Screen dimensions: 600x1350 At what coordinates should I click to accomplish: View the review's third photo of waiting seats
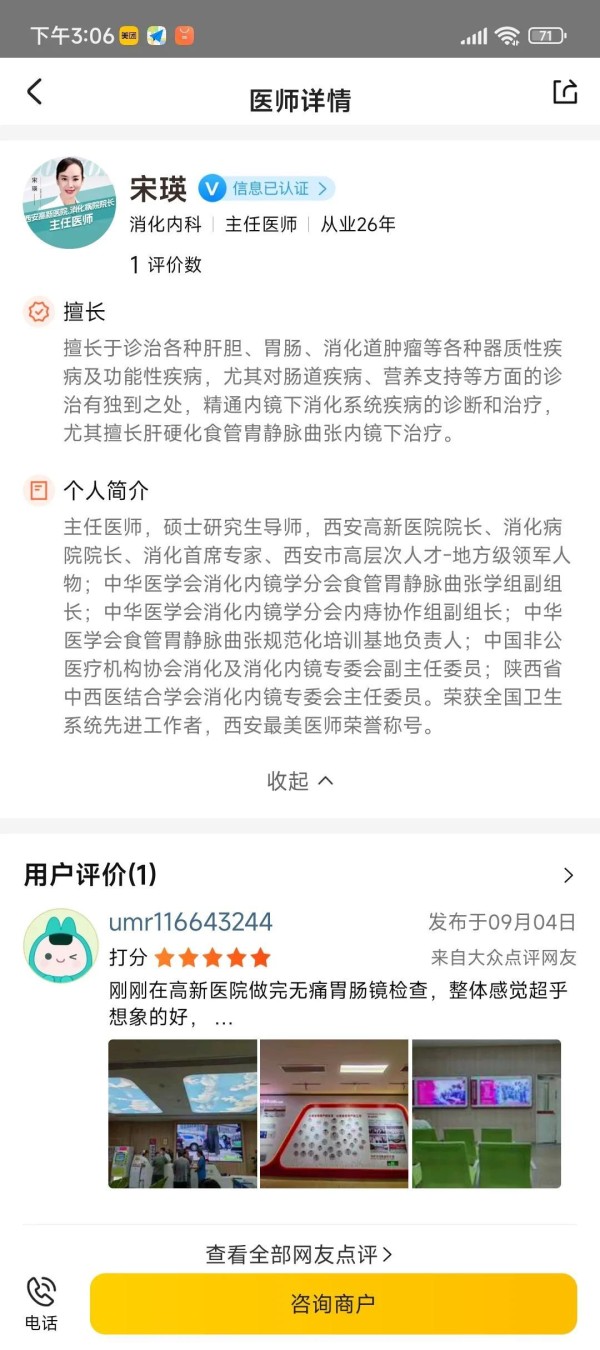[x=486, y=1114]
